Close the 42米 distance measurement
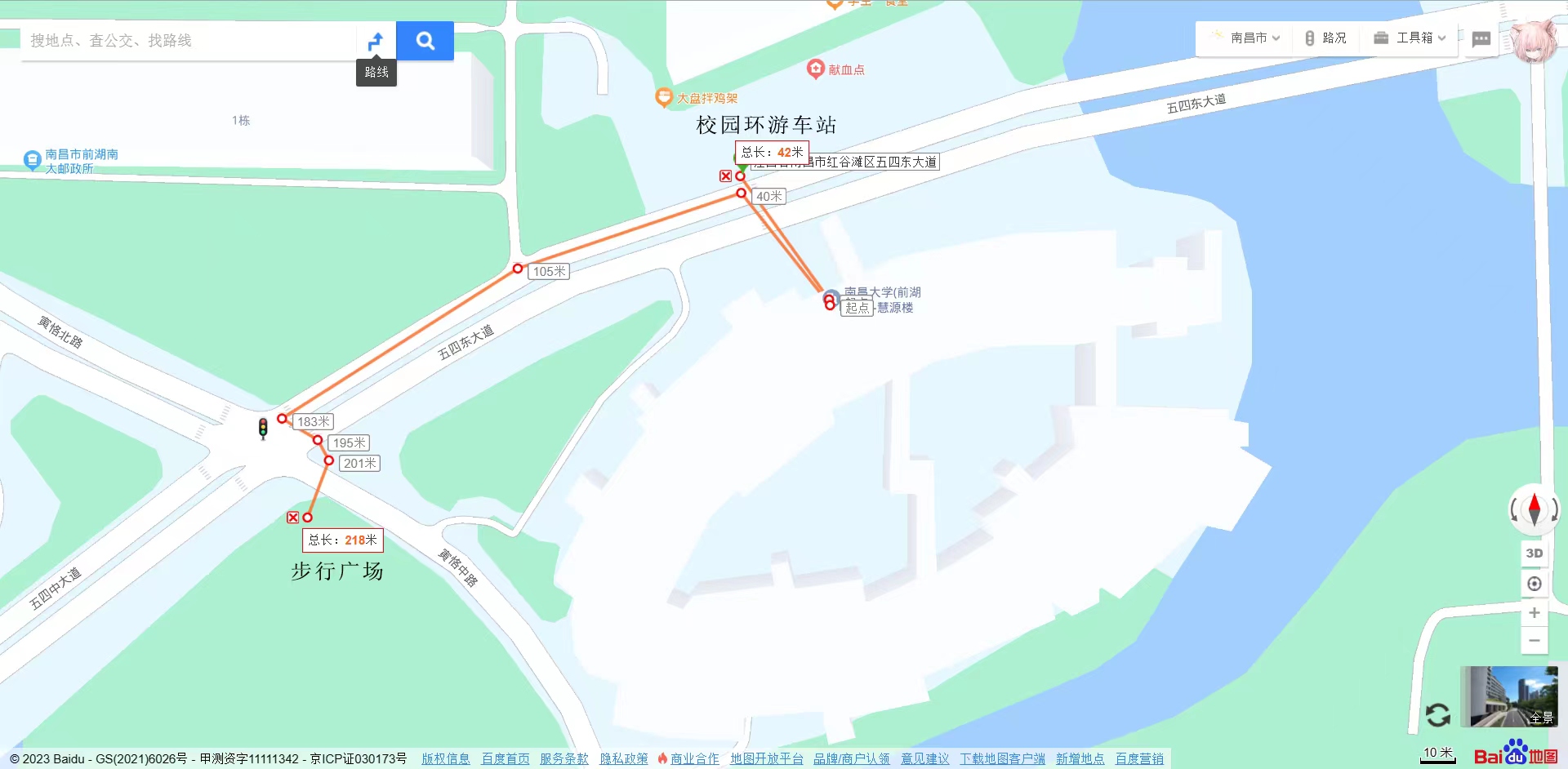 (x=725, y=176)
